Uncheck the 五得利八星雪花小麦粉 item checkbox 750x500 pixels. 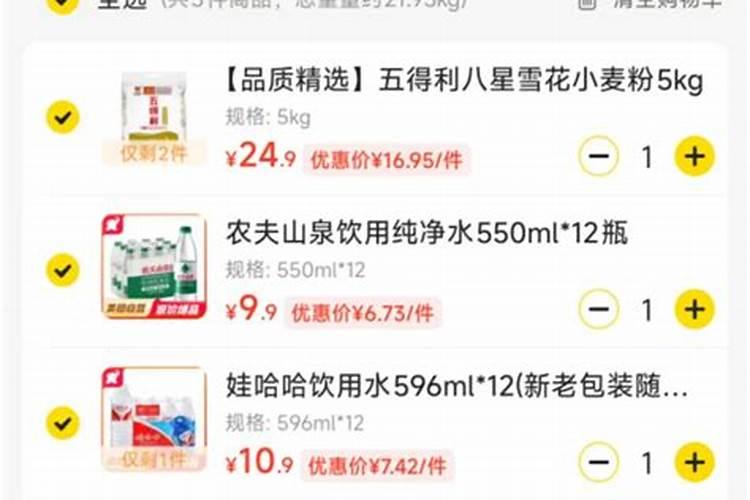[x=62, y=118]
